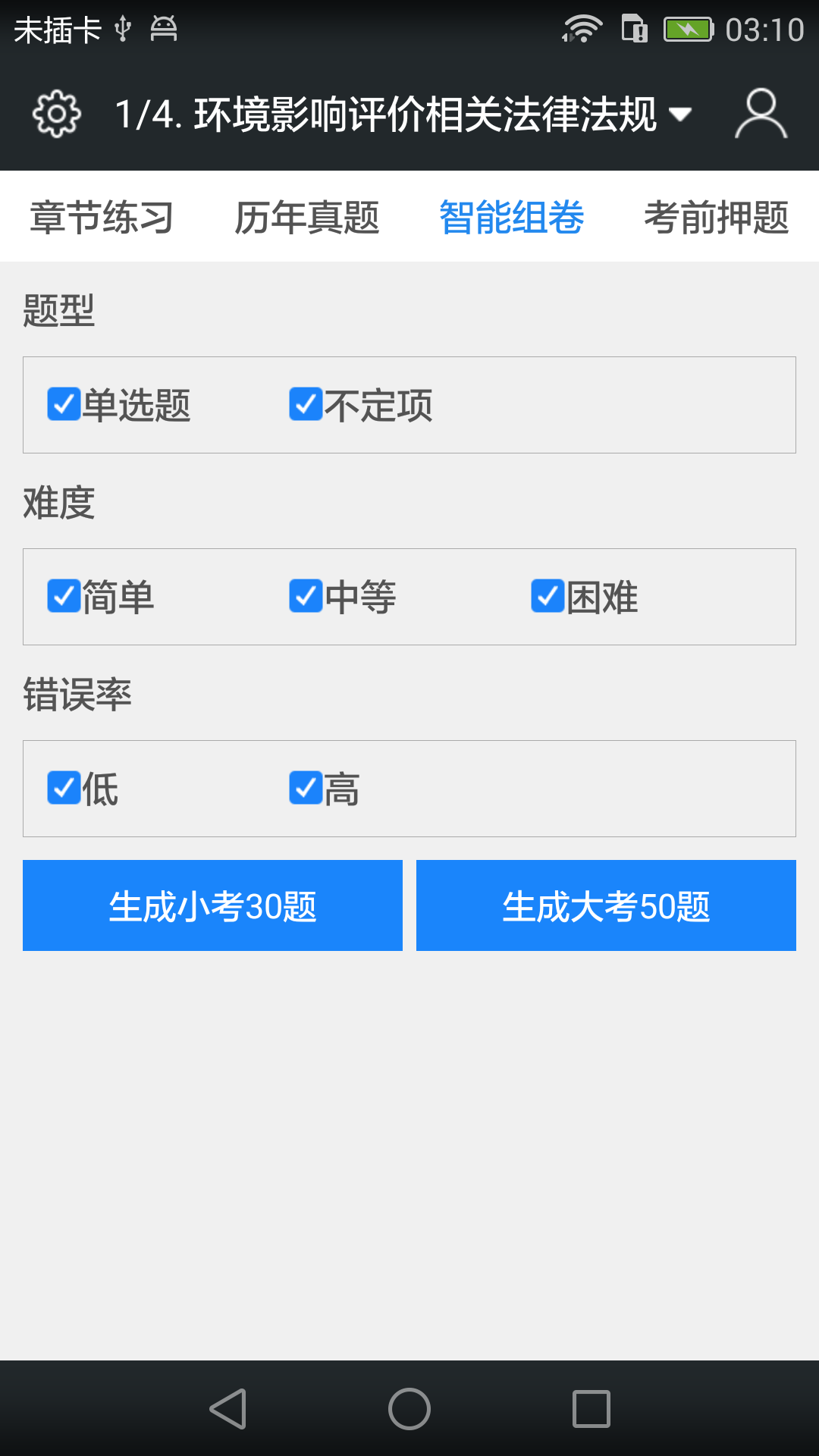Open the chapter title dropdown arrow
The height and width of the screenshot is (1456, 819).
(x=680, y=114)
